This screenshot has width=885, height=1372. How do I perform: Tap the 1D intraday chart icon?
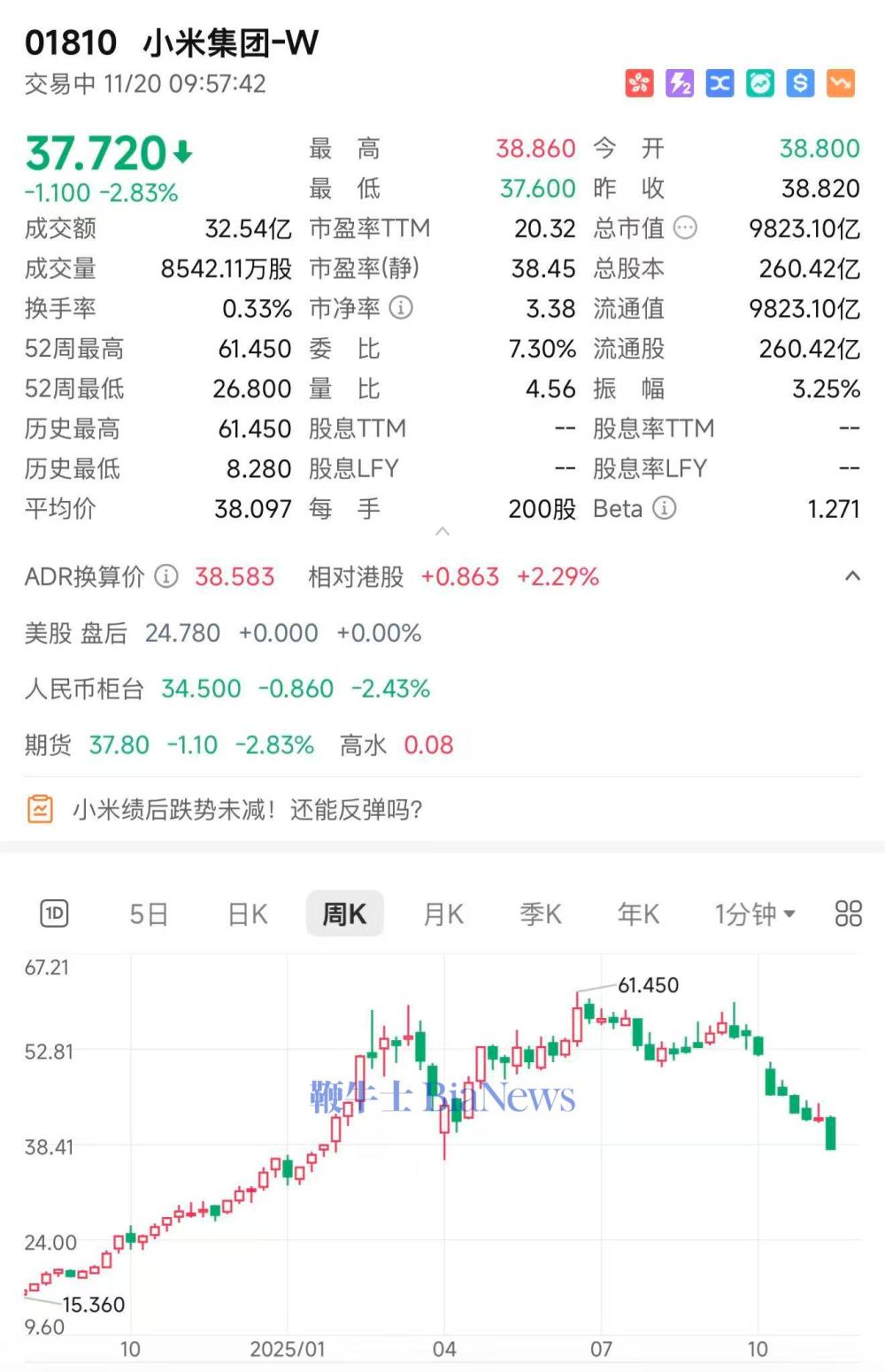pos(55,913)
